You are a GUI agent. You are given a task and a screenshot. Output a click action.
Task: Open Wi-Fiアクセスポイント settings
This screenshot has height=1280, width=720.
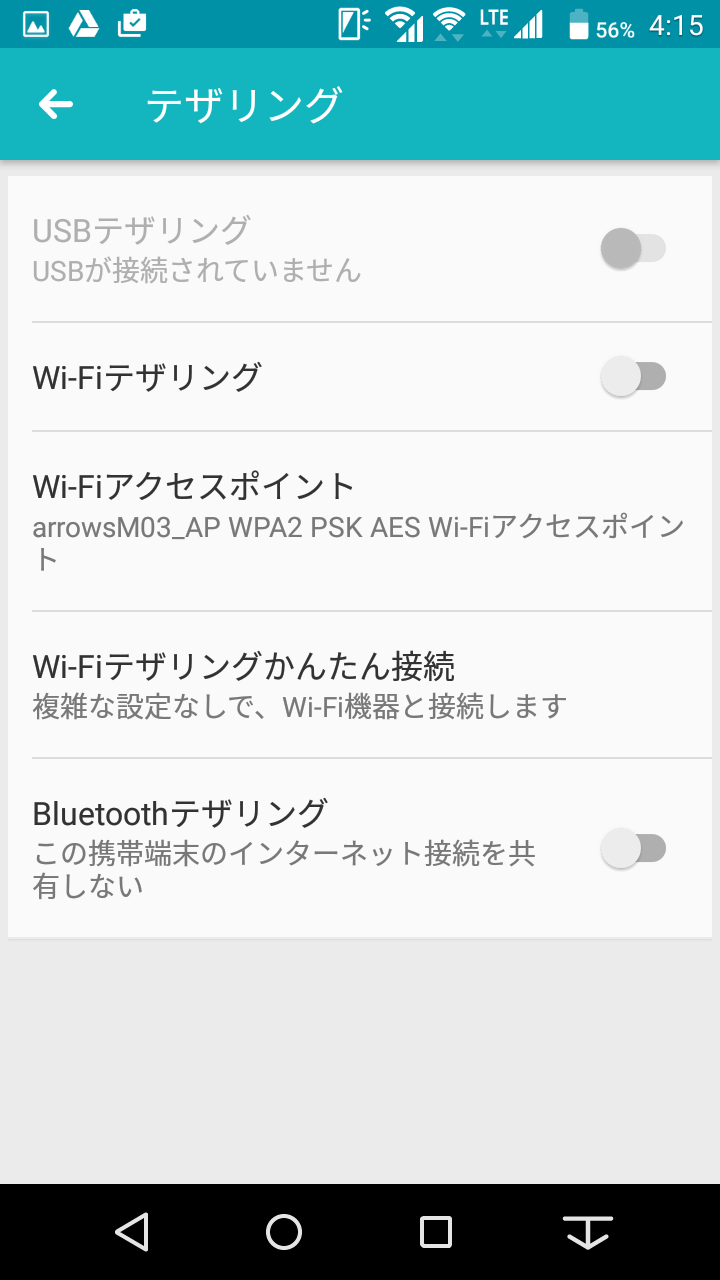360,521
